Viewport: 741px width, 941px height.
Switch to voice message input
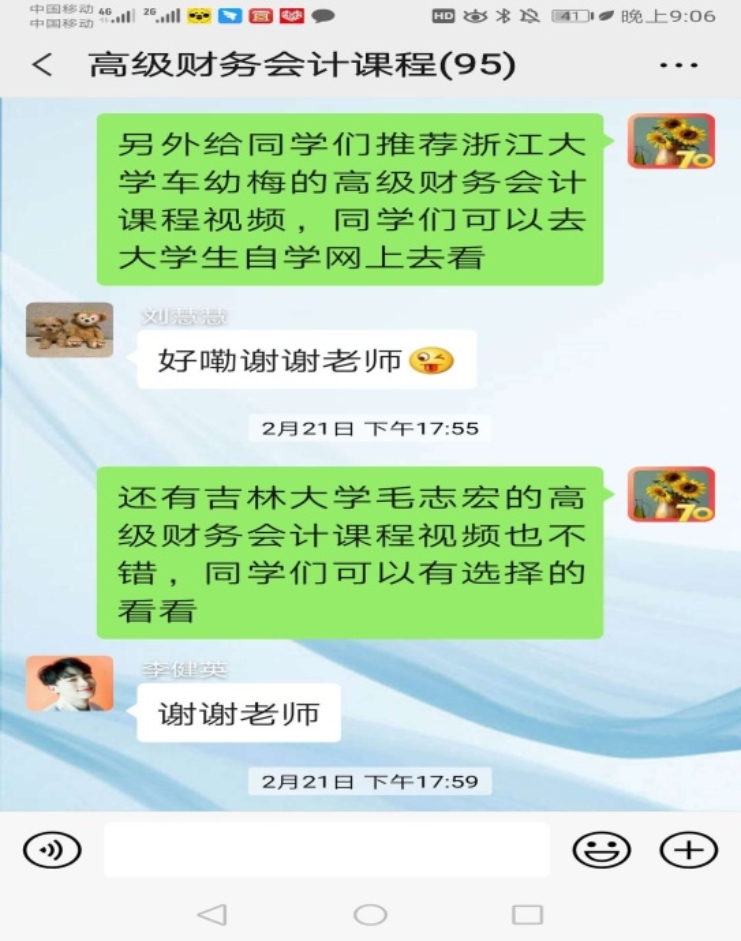click(52, 850)
